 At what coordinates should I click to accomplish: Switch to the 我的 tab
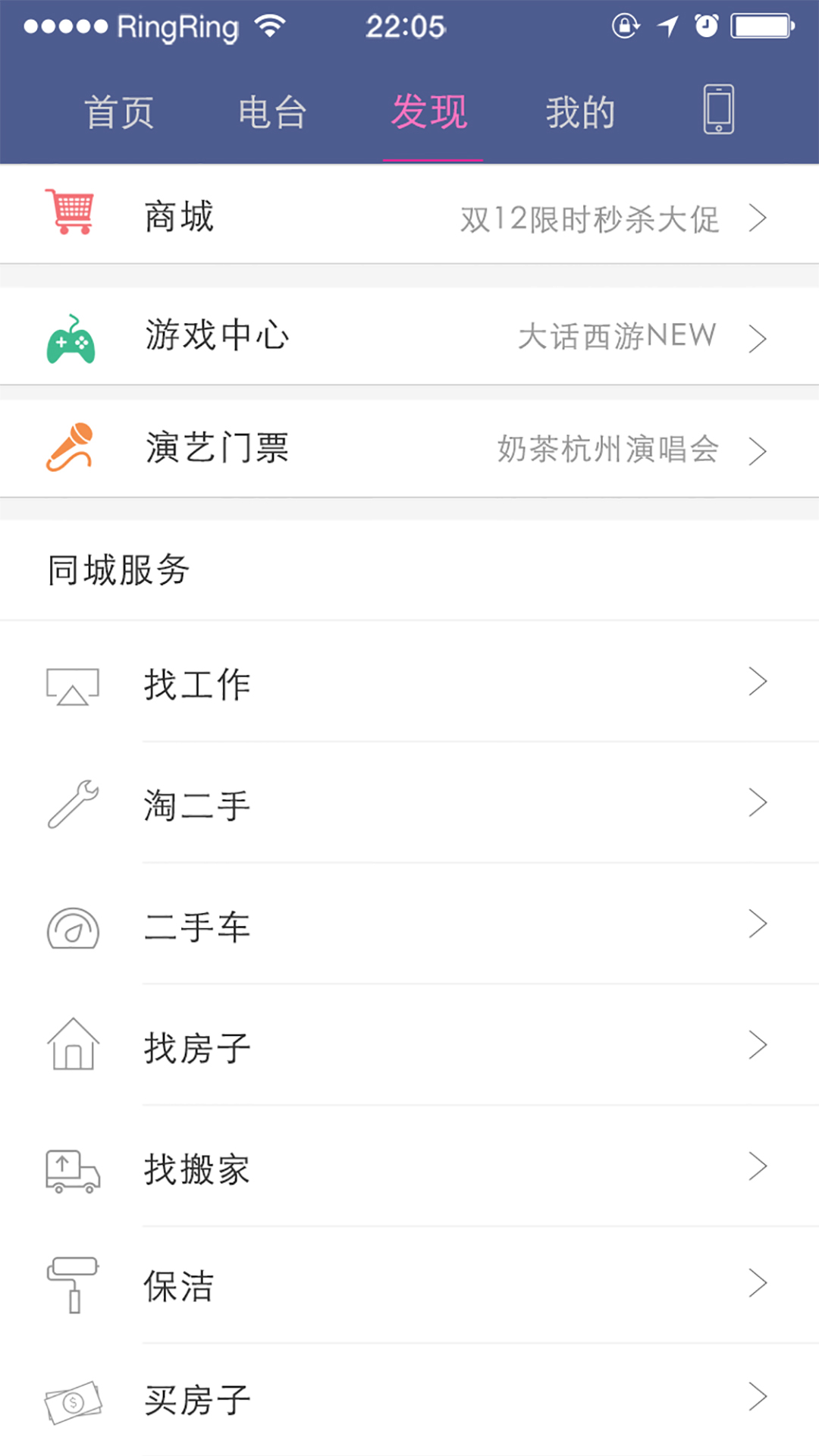pos(579,112)
